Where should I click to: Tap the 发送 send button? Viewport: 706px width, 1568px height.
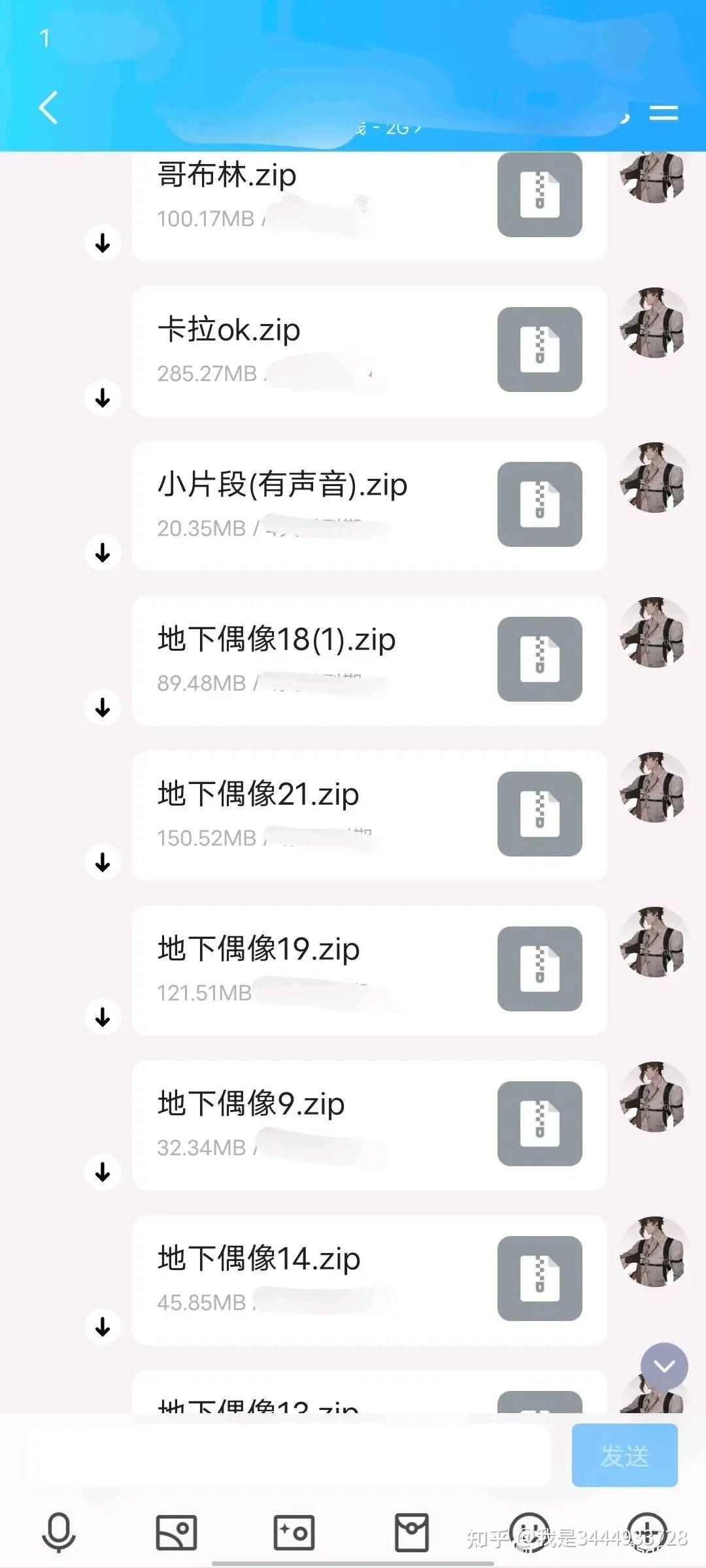tap(624, 1455)
